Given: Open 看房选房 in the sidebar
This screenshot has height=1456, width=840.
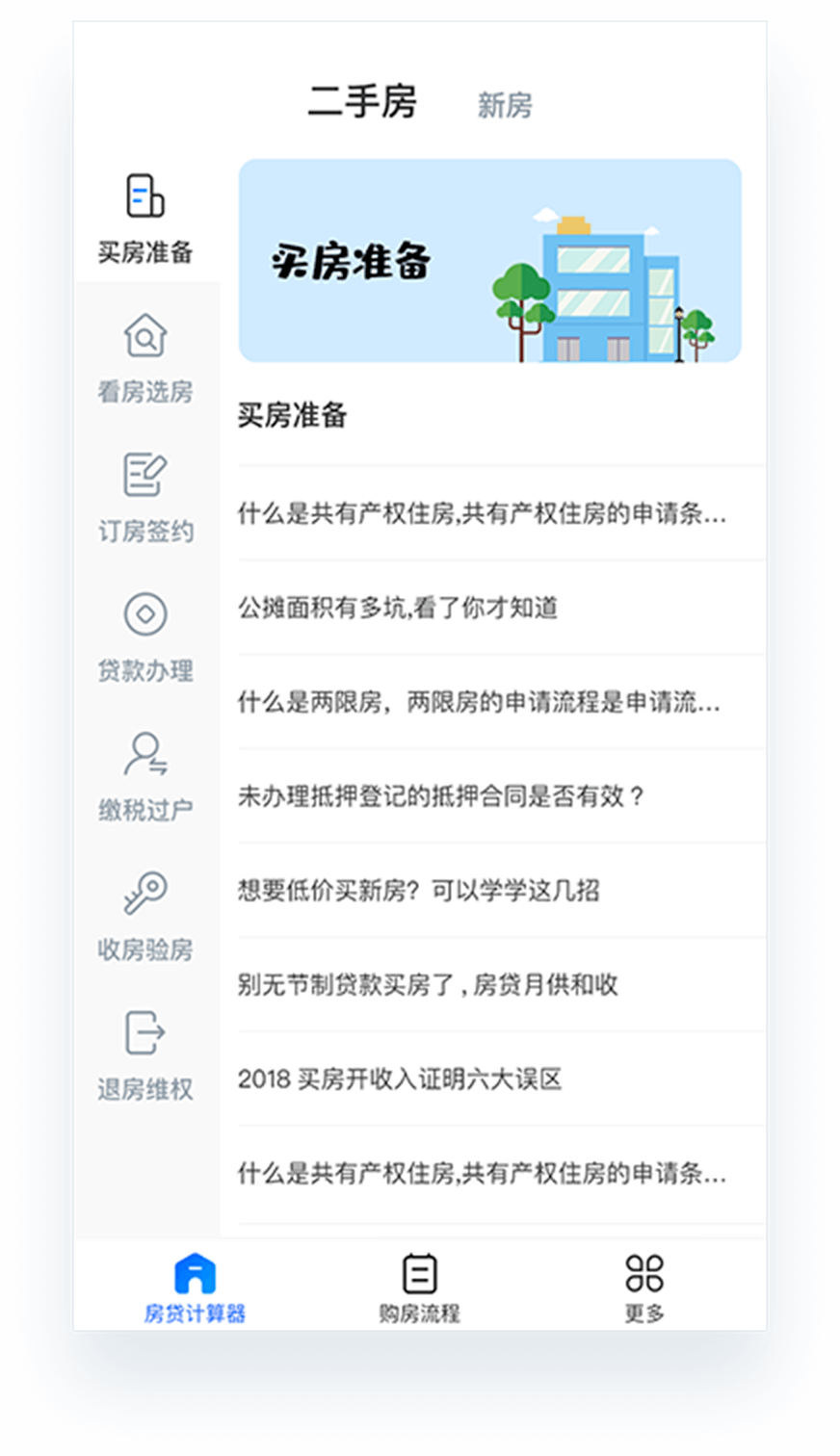Looking at the screenshot, I should pyautogui.click(x=145, y=358).
